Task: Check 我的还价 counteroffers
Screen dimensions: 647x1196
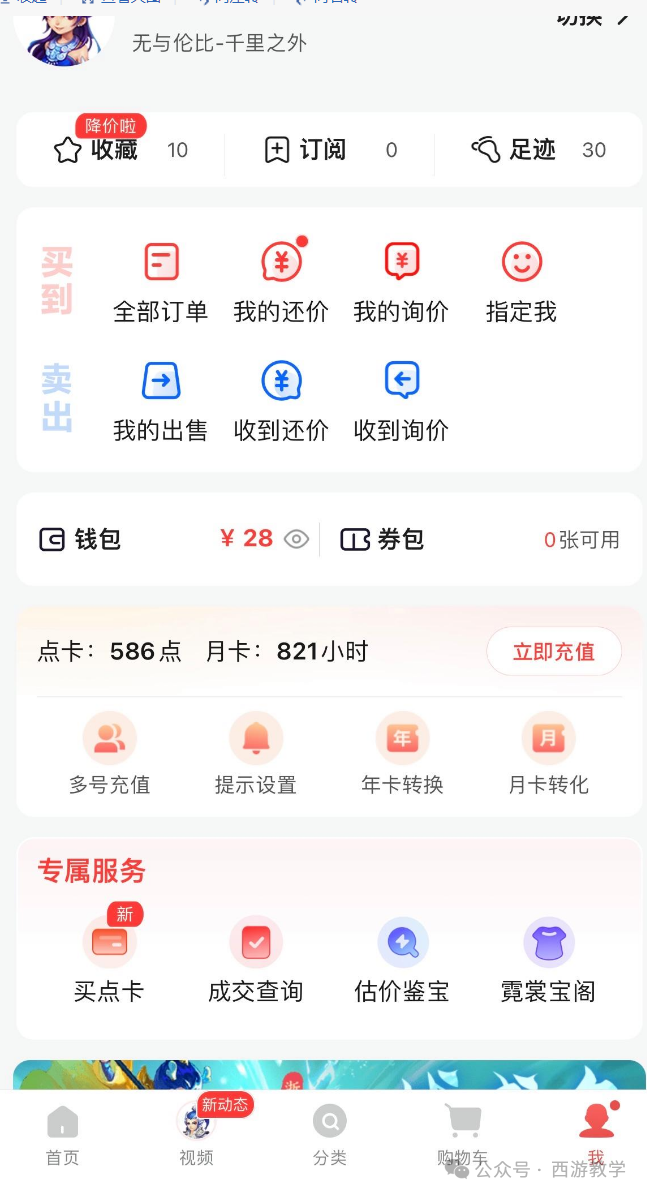Action: click(281, 283)
